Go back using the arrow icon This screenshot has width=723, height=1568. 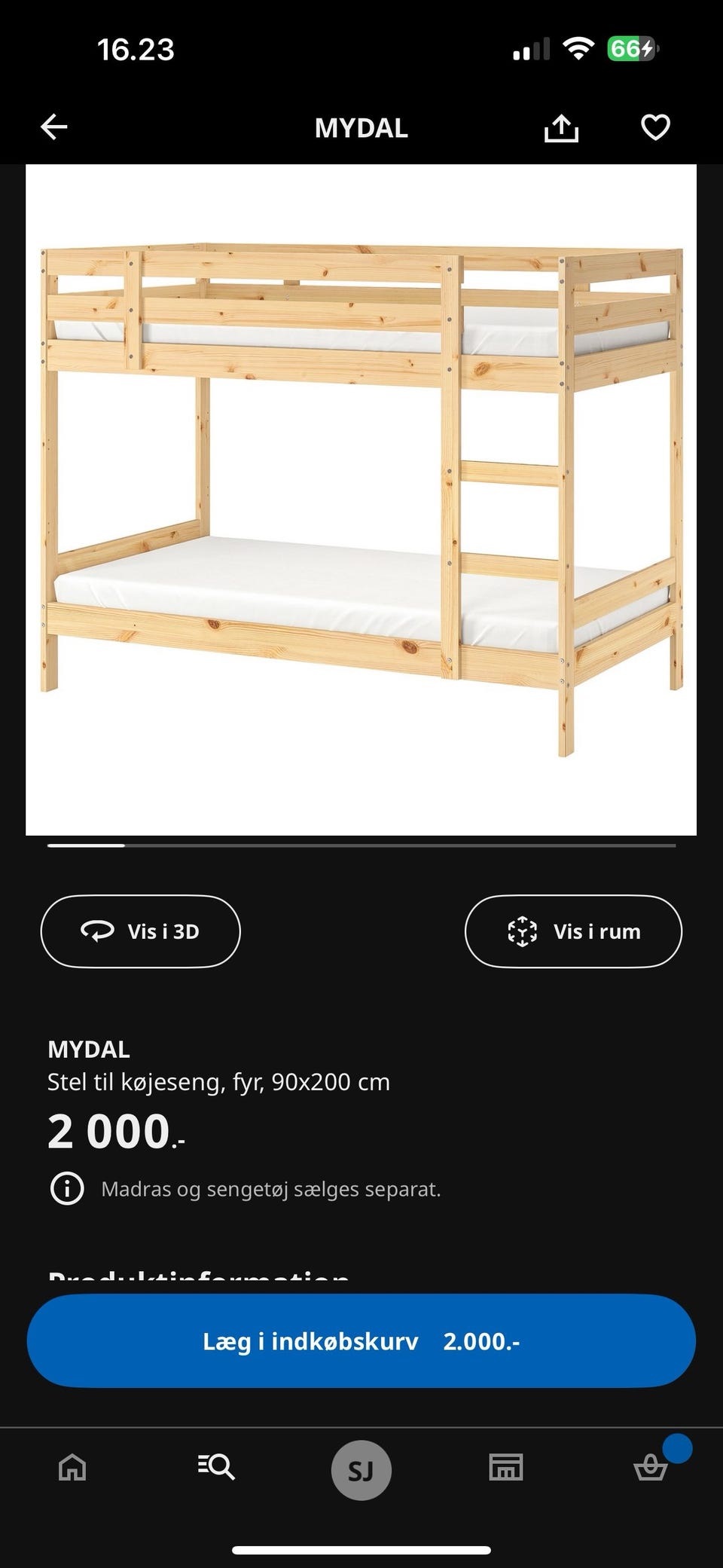pos(54,127)
